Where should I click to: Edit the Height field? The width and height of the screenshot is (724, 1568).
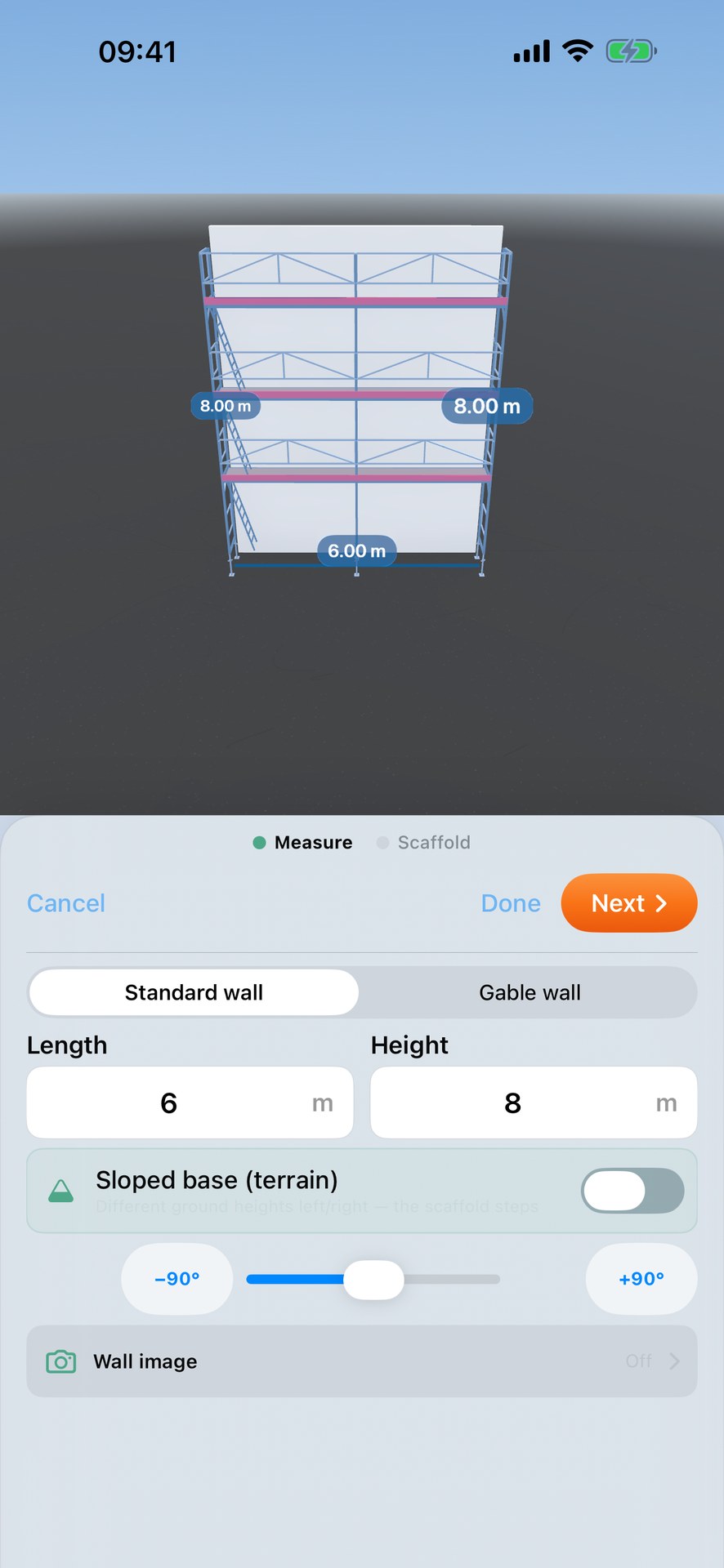534,1102
